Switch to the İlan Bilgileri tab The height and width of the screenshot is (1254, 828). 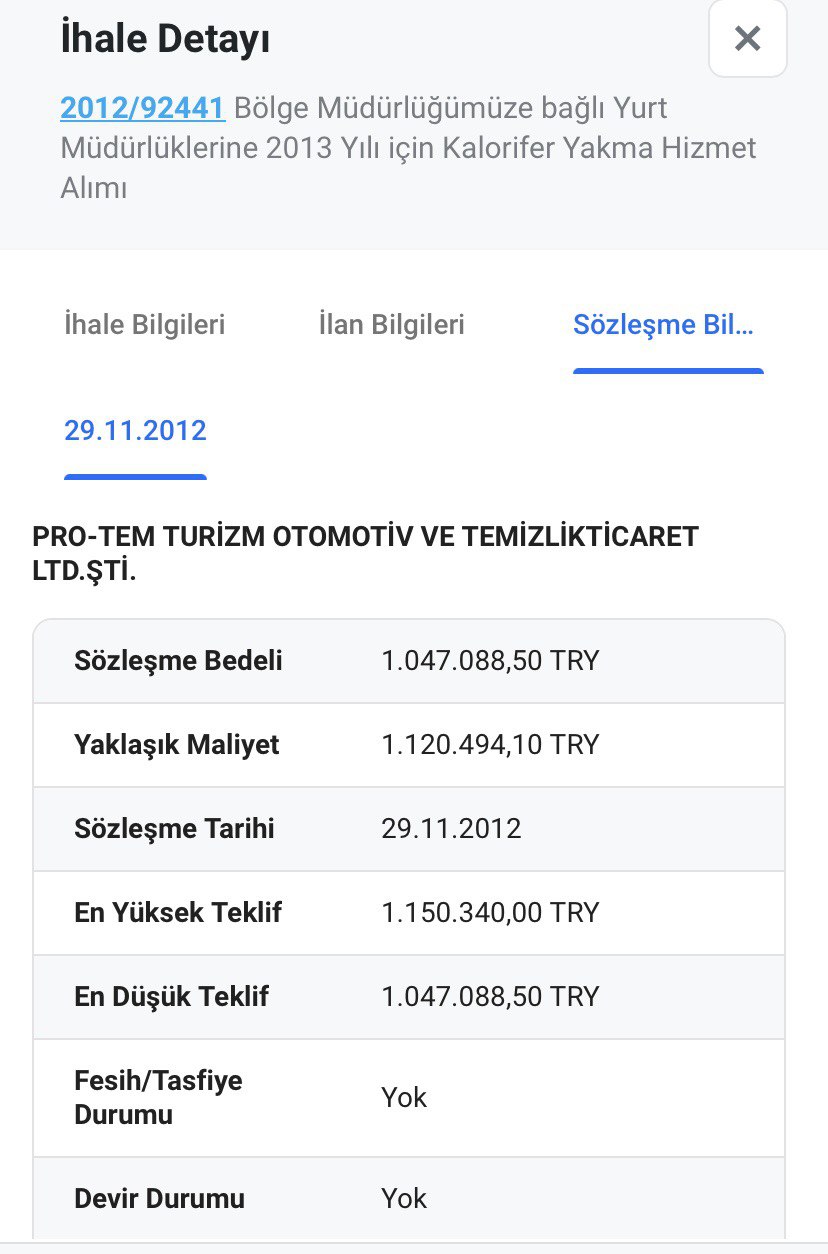click(391, 325)
